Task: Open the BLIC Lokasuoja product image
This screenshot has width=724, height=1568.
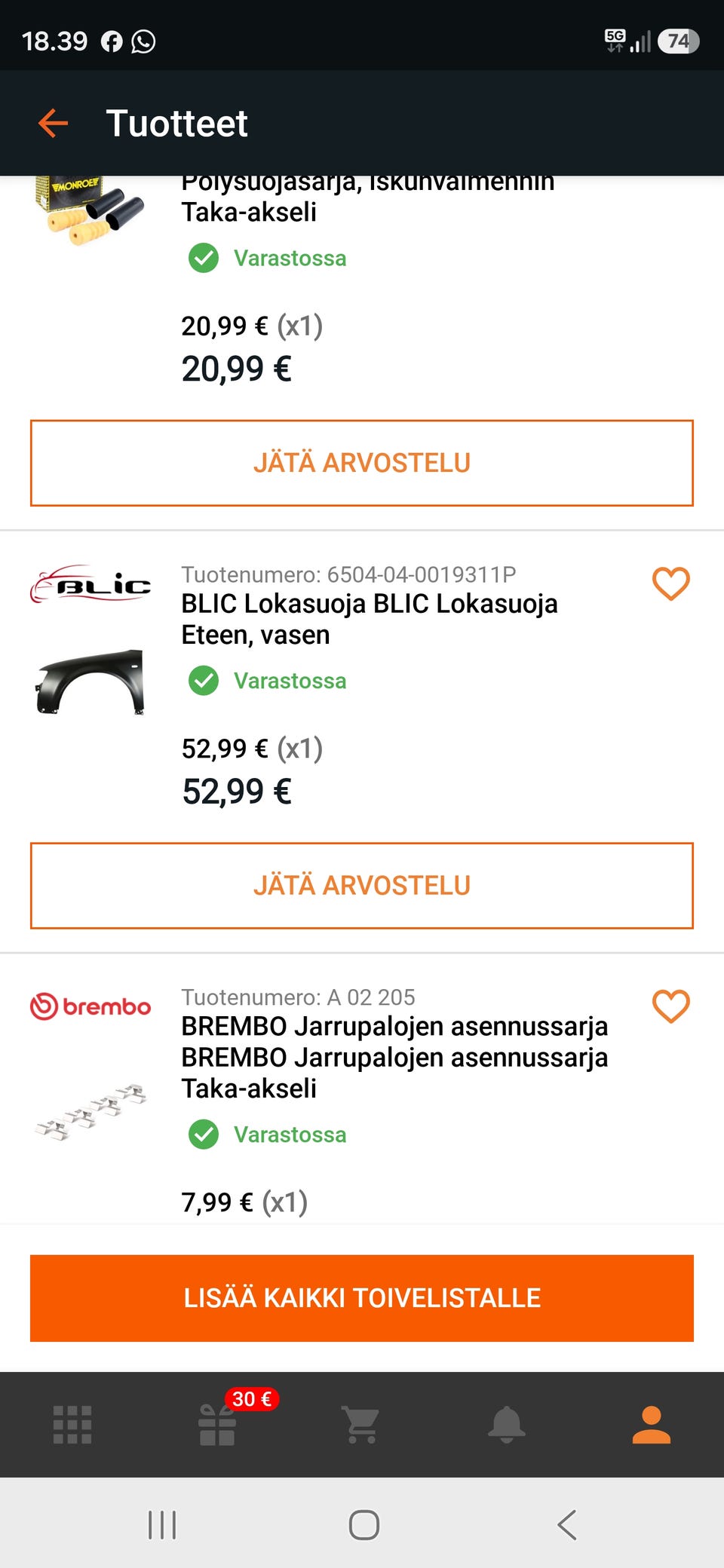Action: 90,682
